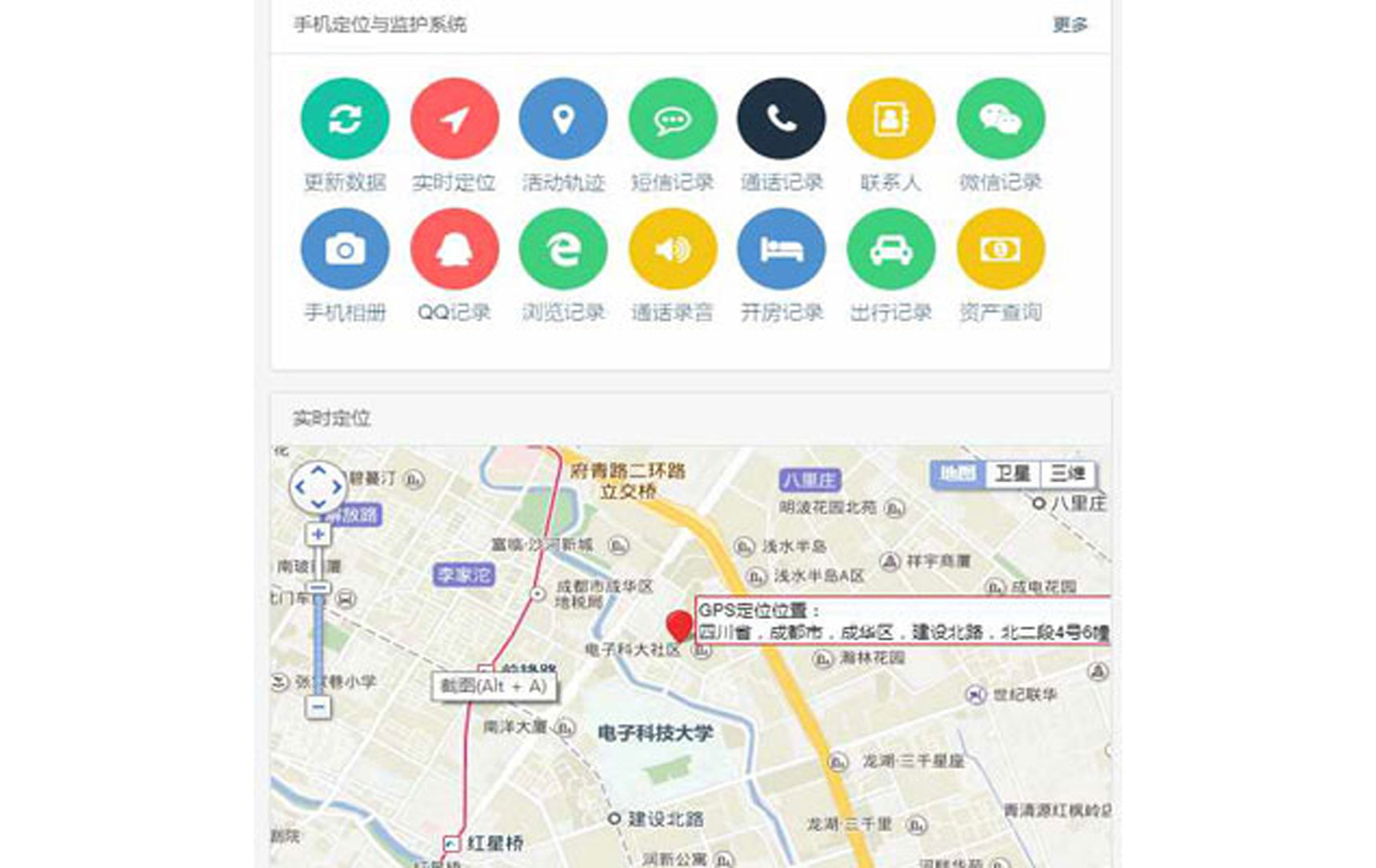Tap 更新数据 to refresh data
Image resolution: width=1376 pixels, height=868 pixels.
345,120
